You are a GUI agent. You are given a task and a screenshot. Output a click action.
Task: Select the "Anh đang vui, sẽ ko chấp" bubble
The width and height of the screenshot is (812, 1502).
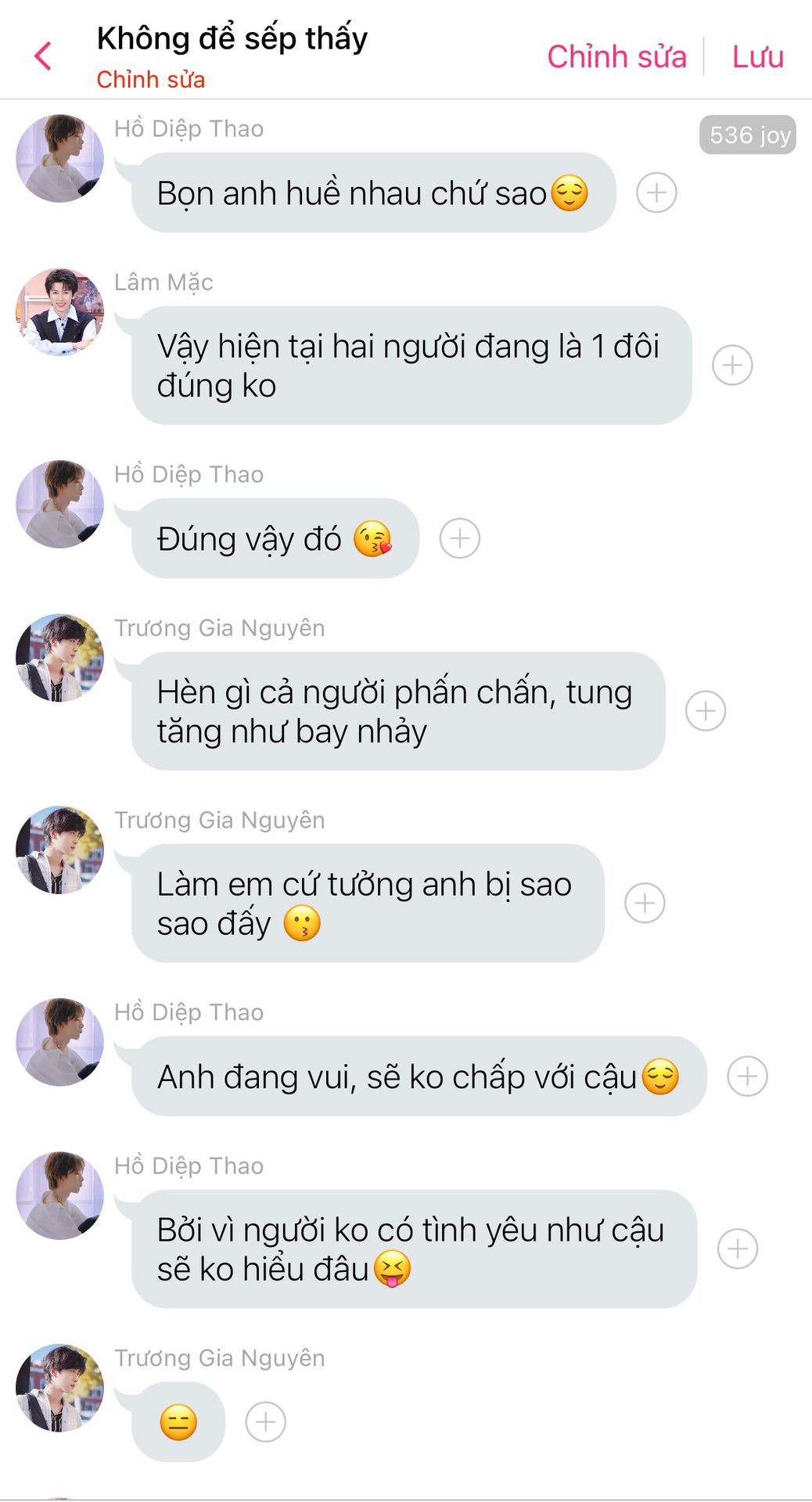tap(419, 1076)
